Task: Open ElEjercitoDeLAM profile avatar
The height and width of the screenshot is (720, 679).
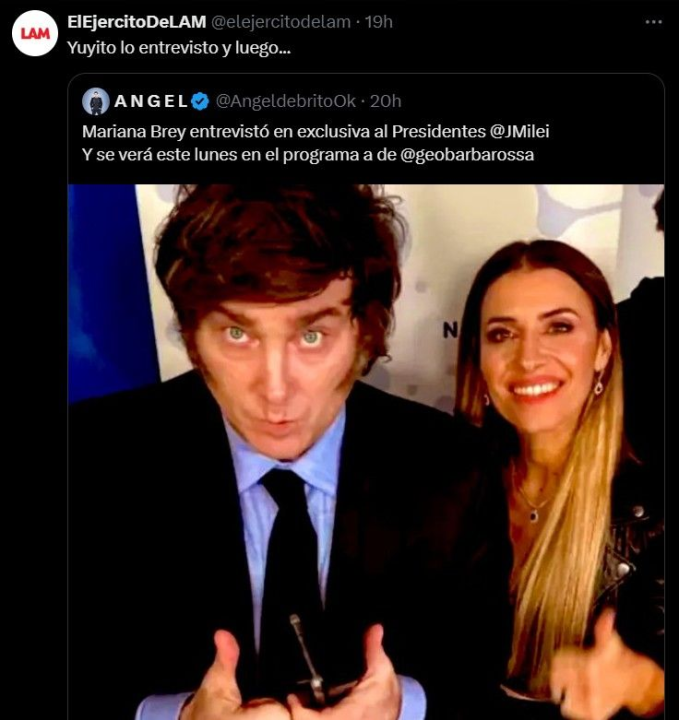Action: click(35, 33)
